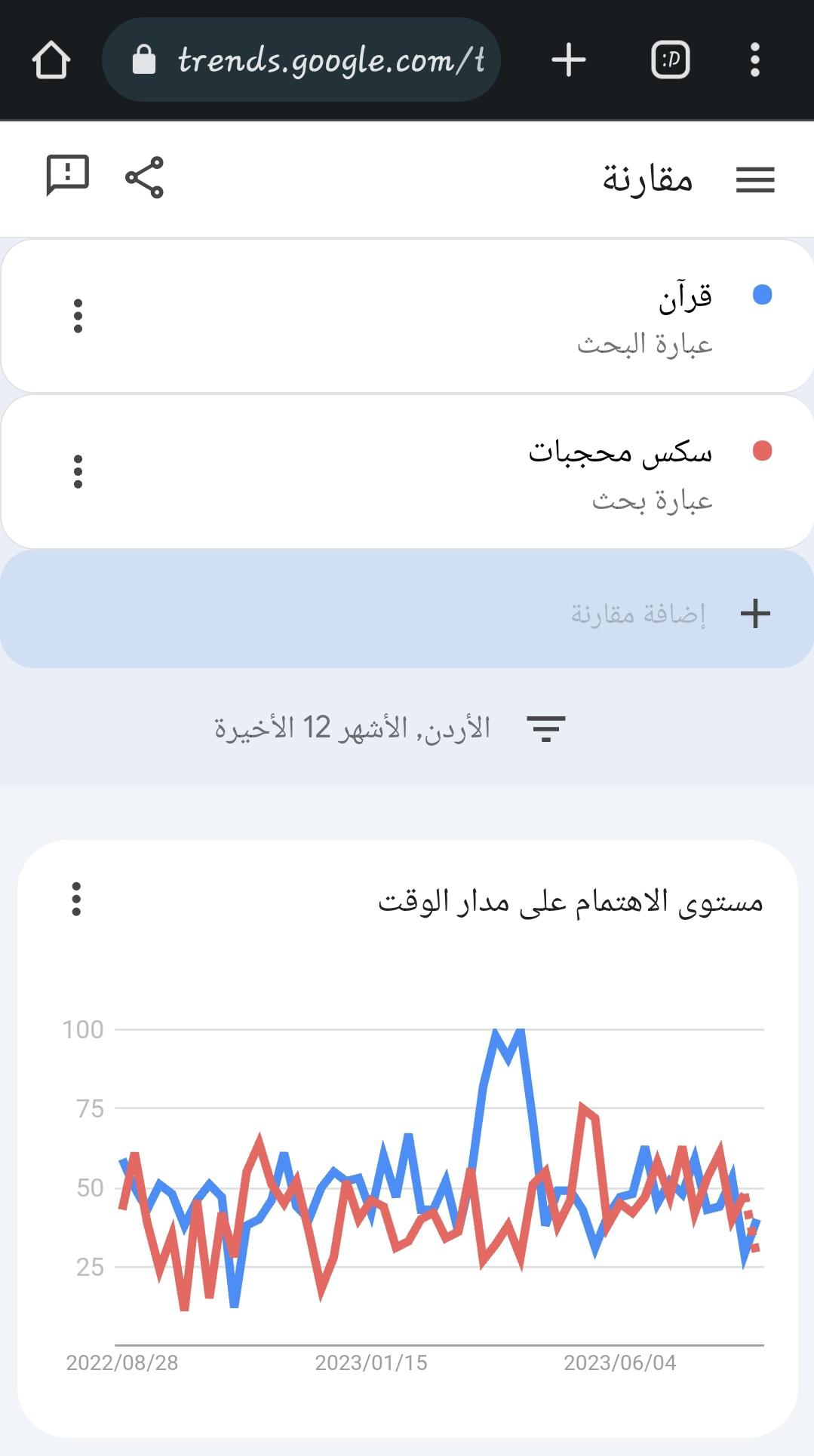Go to the browser home page
This screenshot has width=814, height=1456.
coord(51,60)
